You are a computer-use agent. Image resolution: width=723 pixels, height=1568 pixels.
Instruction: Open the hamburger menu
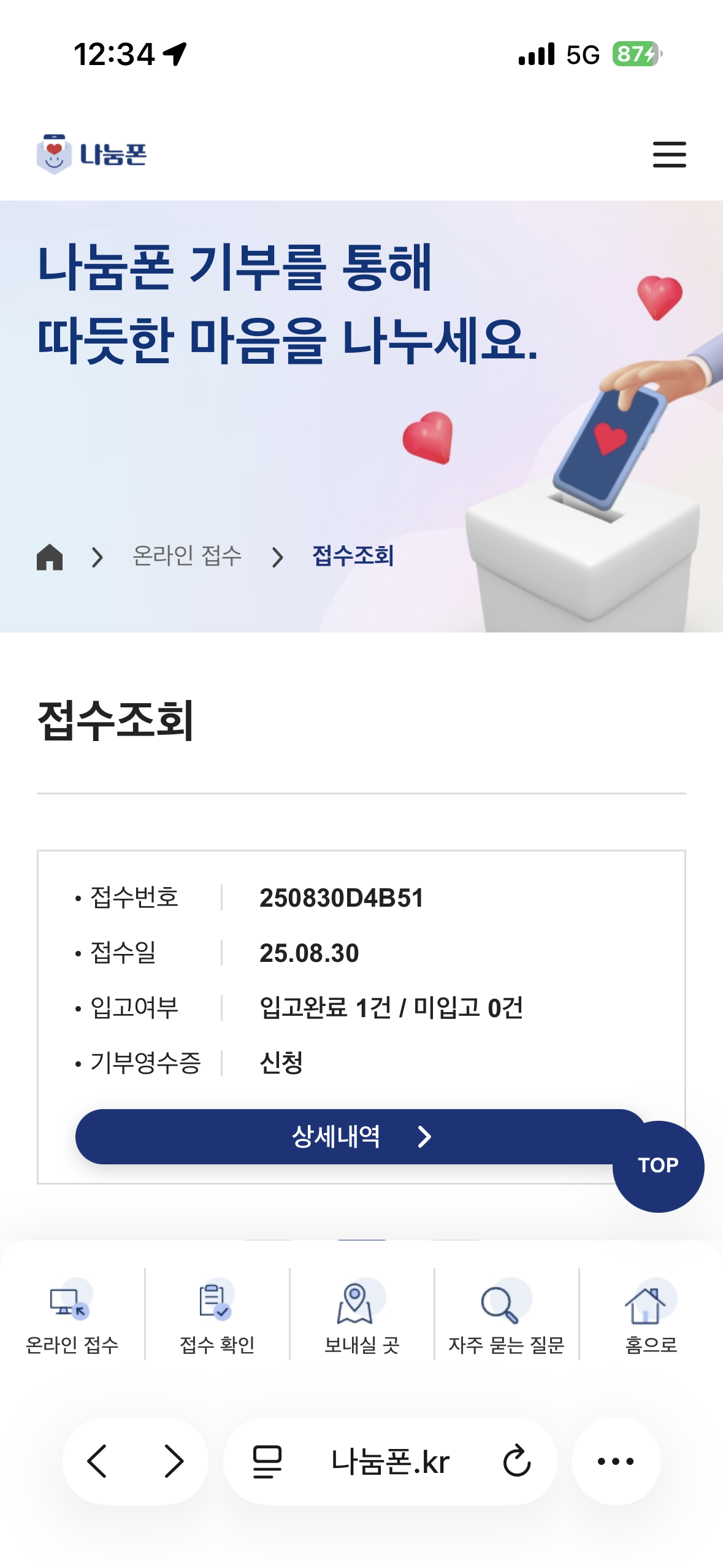[669, 154]
